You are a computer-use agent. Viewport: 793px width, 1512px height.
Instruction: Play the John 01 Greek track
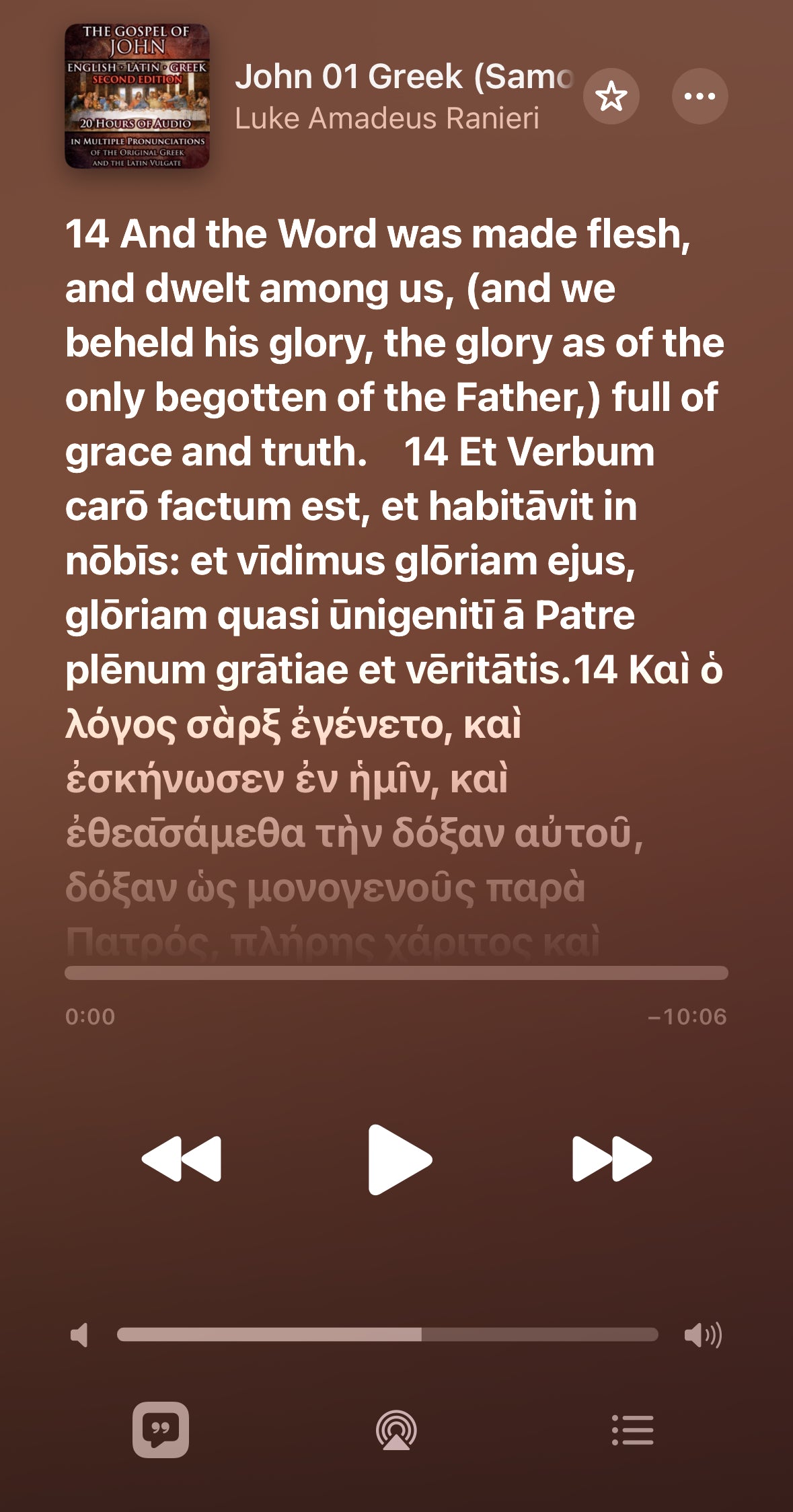click(x=399, y=1159)
